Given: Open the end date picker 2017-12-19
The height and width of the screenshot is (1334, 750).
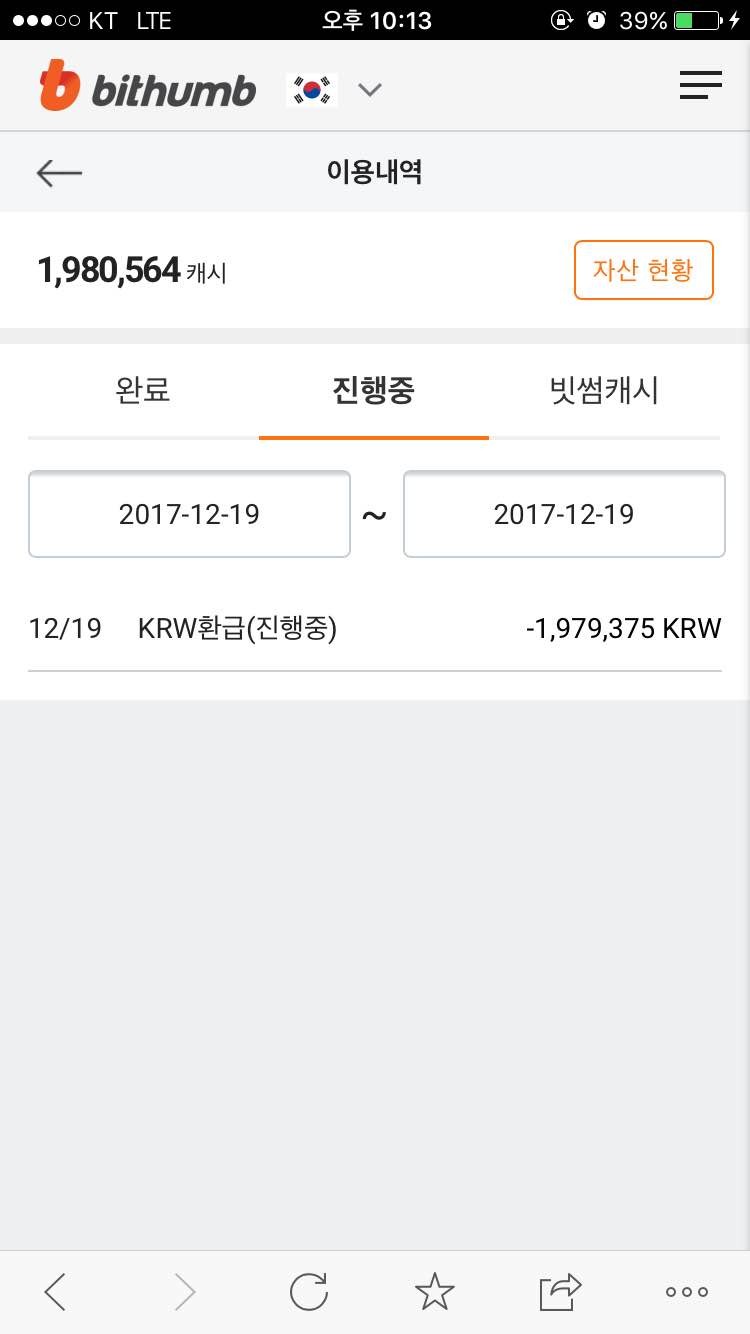Looking at the screenshot, I should (x=563, y=514).
